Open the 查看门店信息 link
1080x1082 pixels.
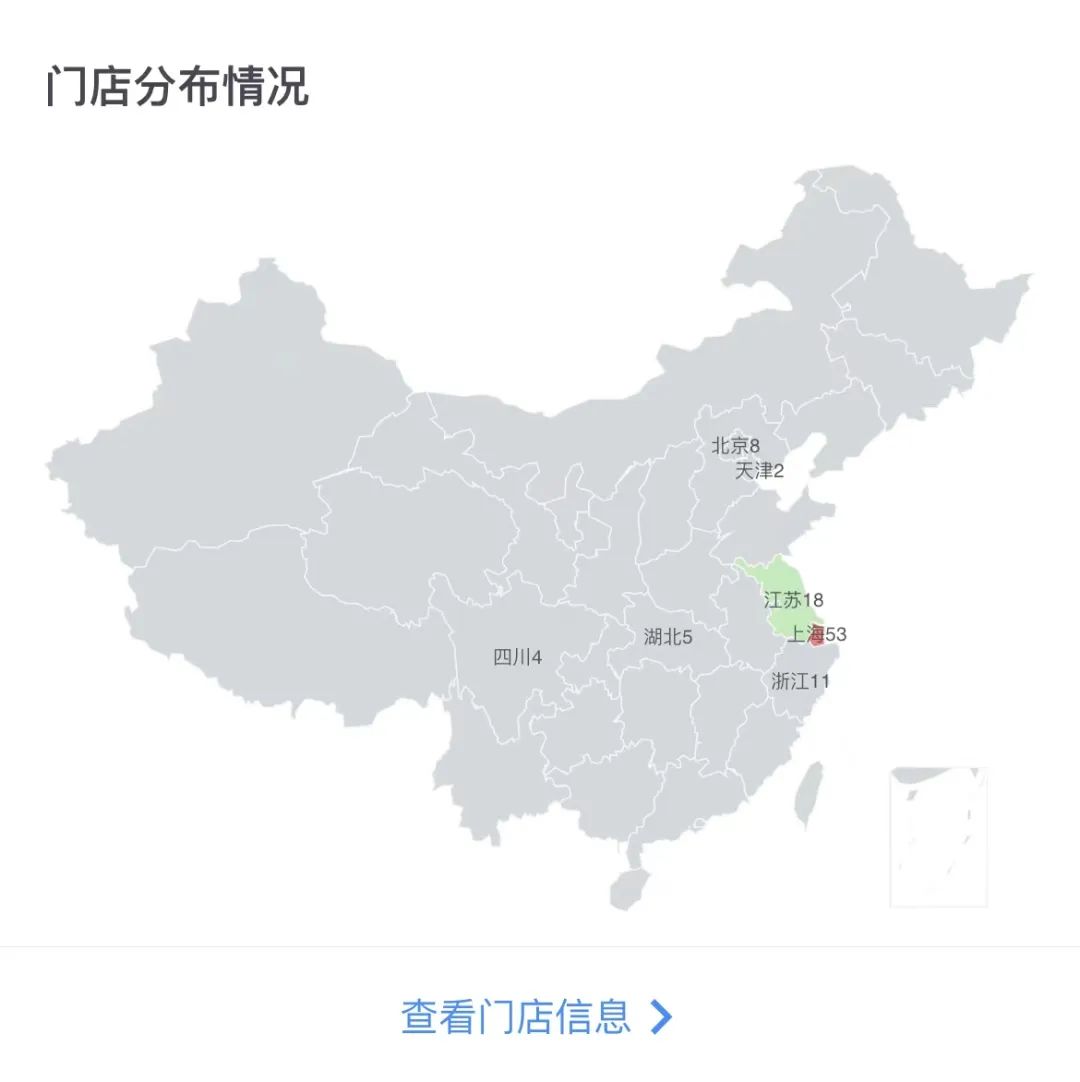(x=537, y=1016)
